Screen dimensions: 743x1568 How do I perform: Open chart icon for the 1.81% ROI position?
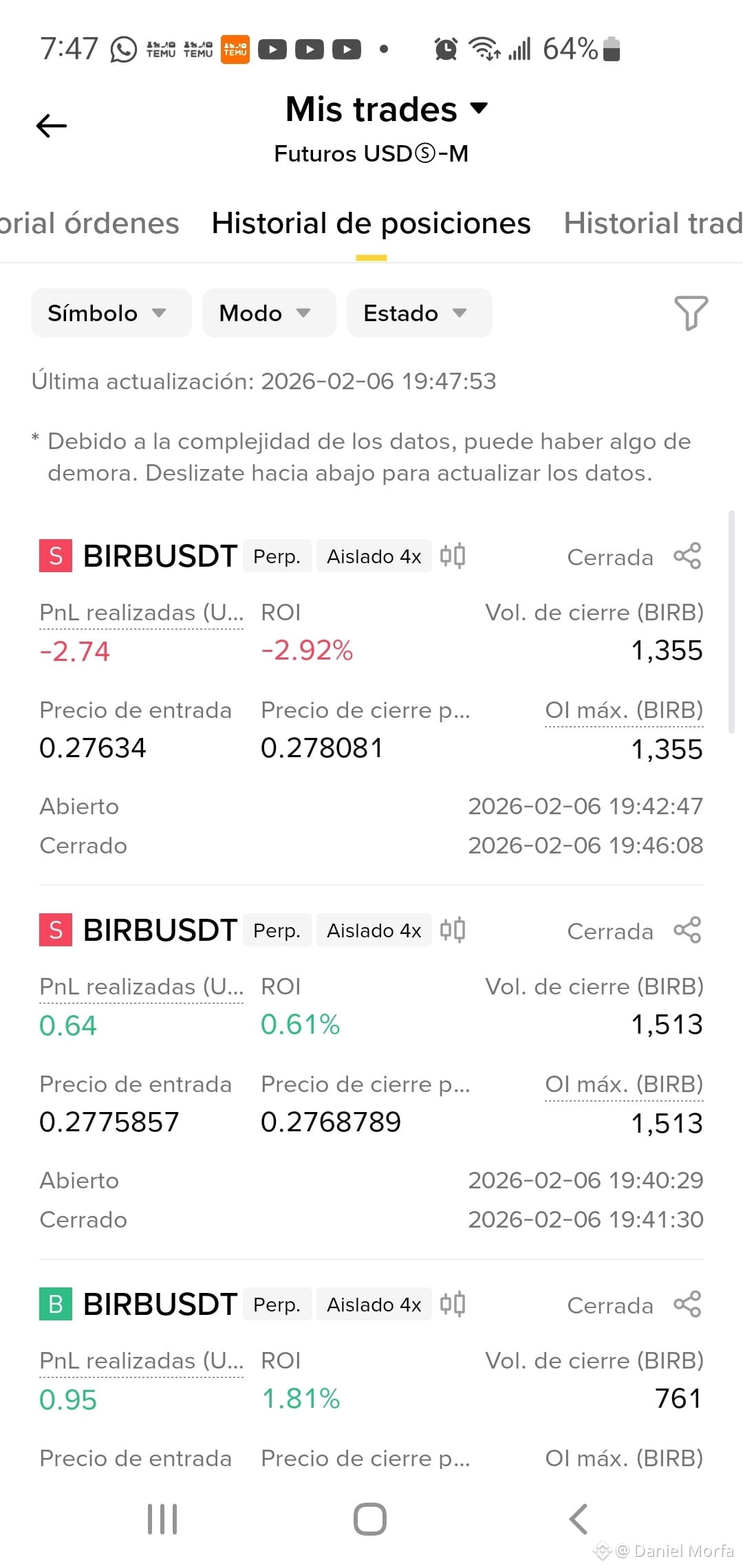tap(453, 1304)
